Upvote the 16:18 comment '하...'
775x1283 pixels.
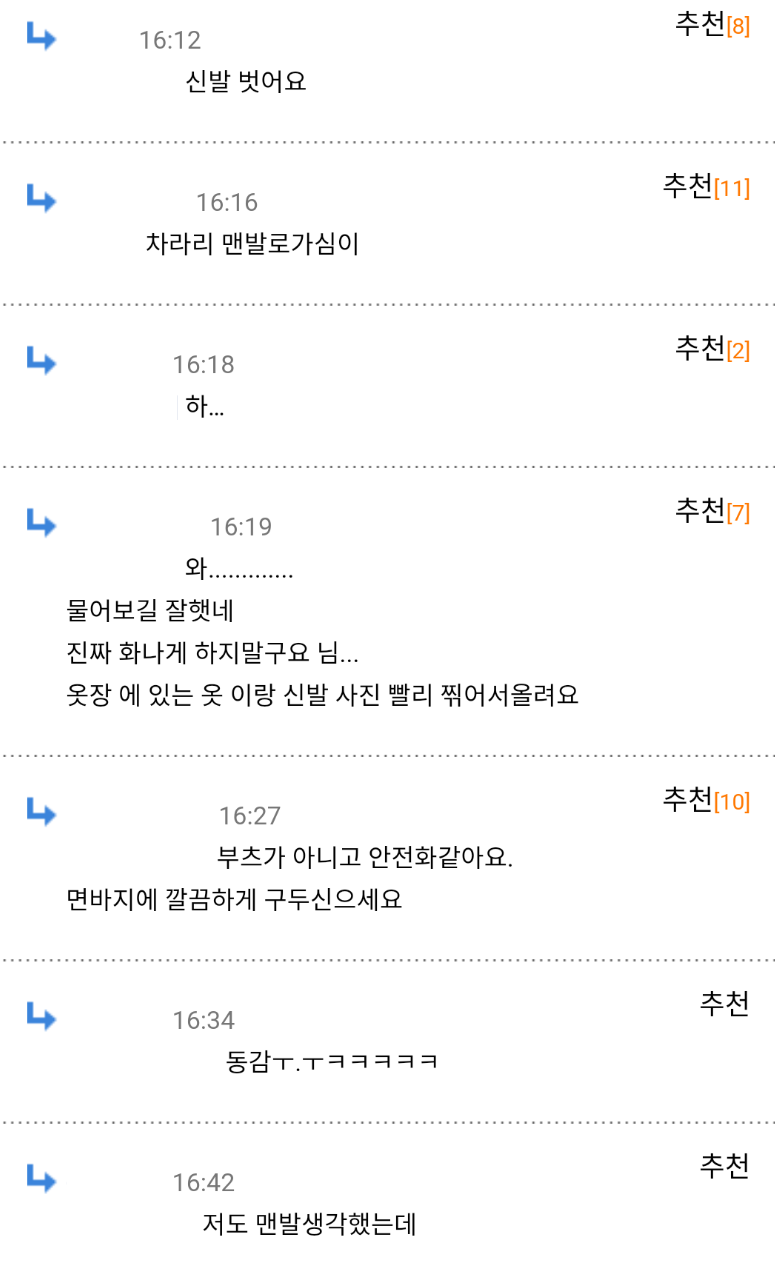point(711,349)
